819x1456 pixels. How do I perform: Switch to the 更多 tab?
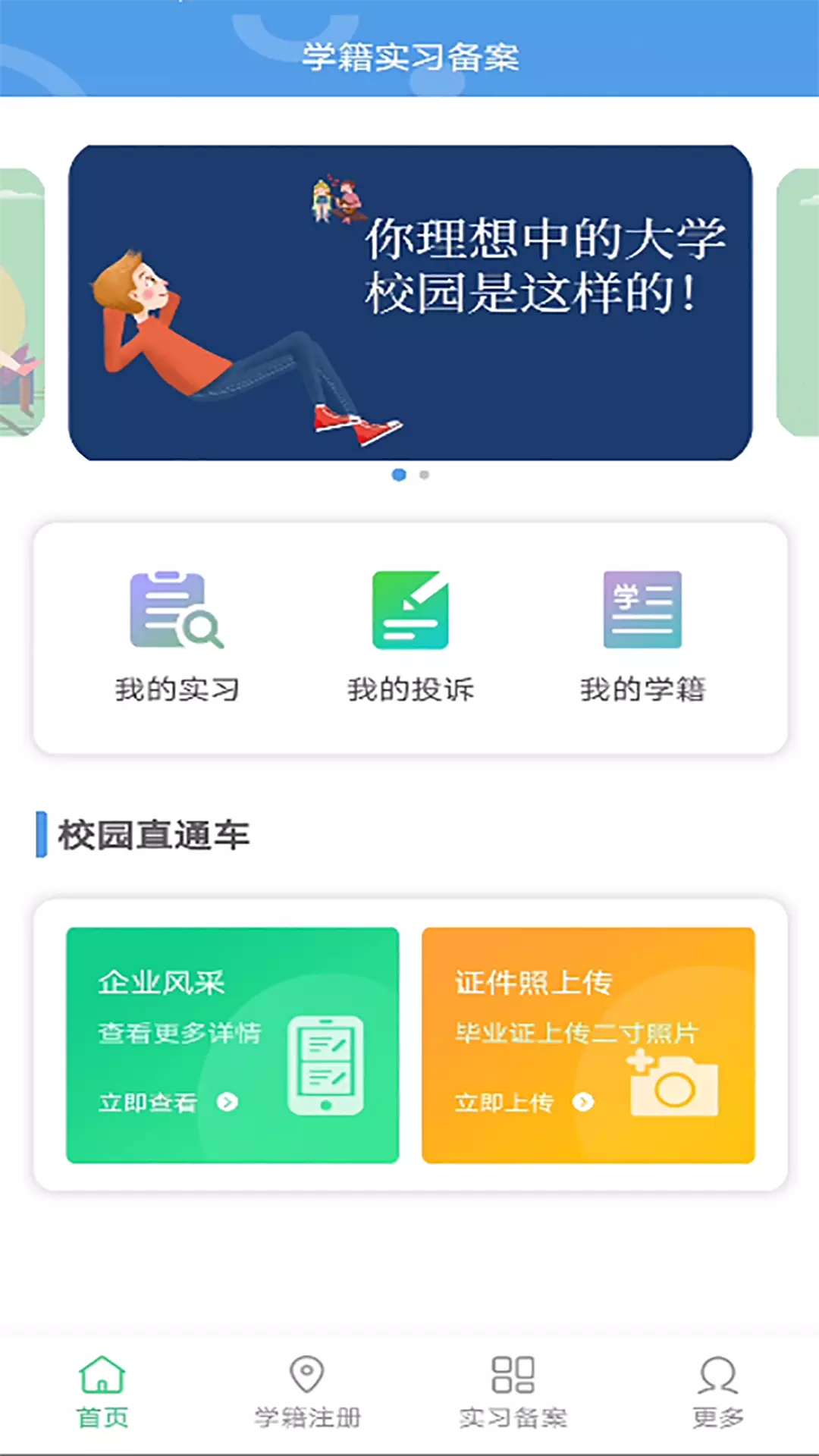click(717, 1392)
